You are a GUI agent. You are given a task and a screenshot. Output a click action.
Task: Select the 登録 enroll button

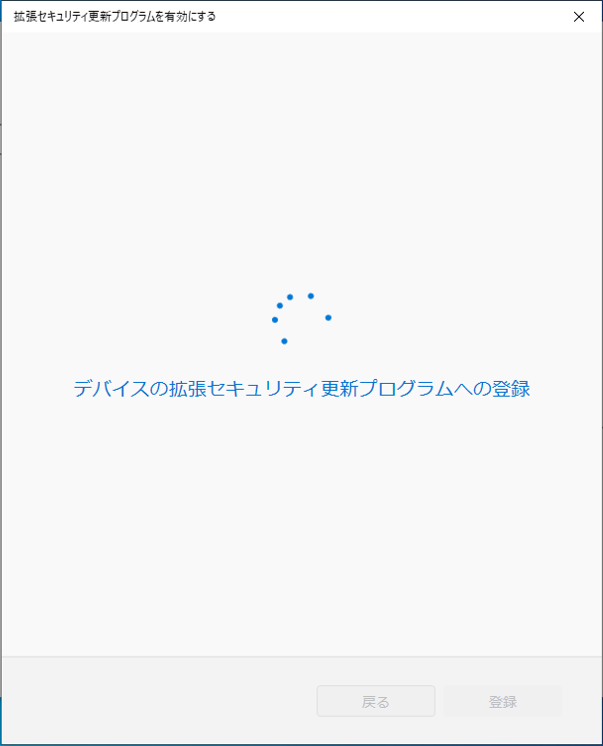click(503, 701)
